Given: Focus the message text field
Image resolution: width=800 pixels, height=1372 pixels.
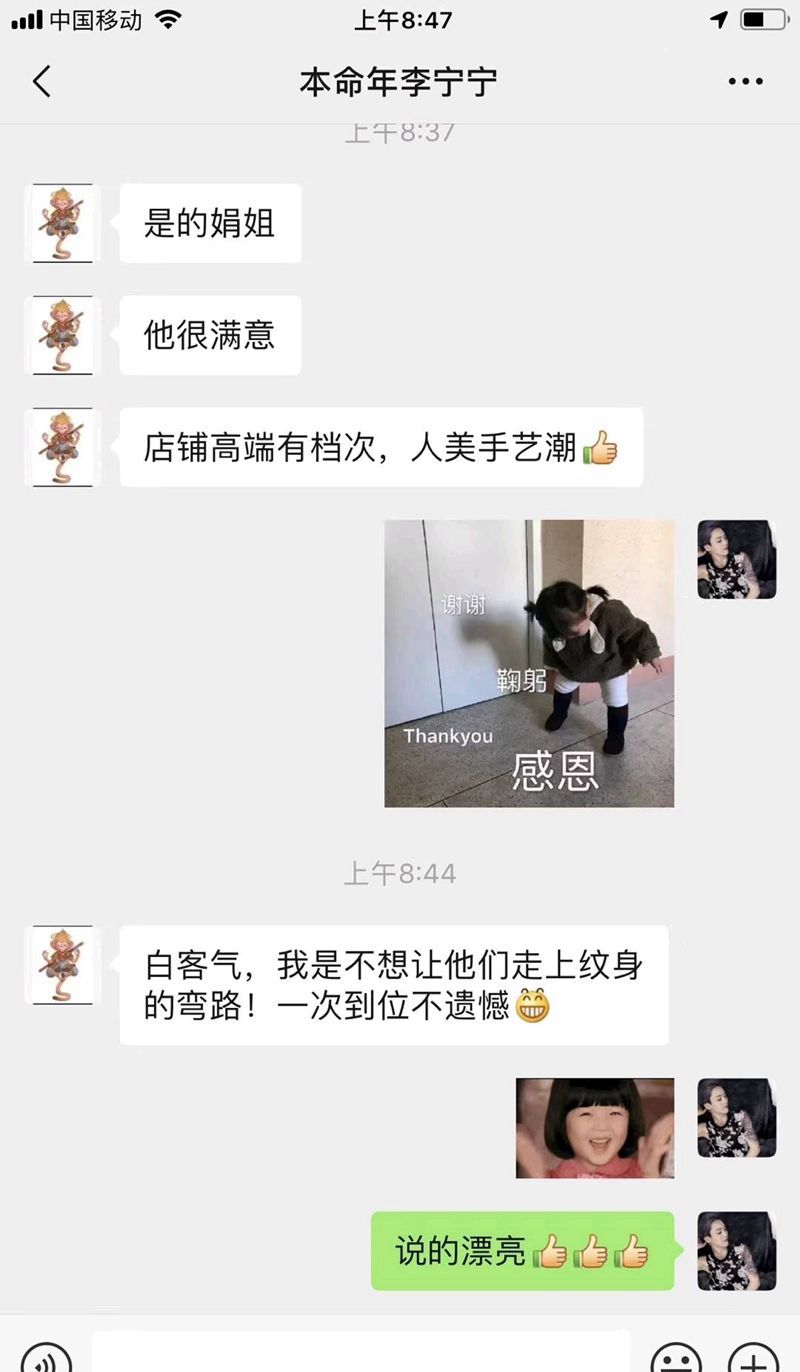Looking at the screenshot, I should click(360, 1355).
